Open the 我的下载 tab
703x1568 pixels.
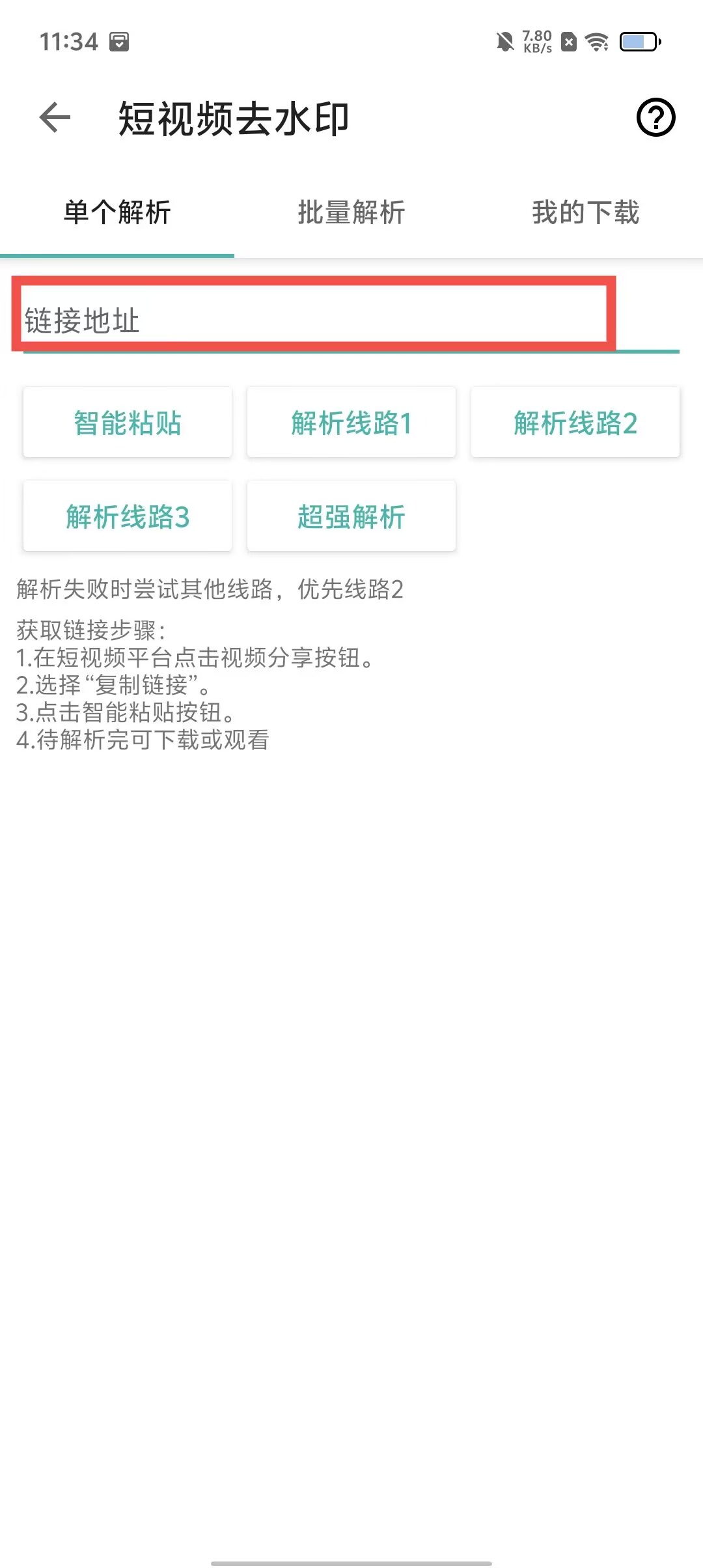tap(586, 212)
